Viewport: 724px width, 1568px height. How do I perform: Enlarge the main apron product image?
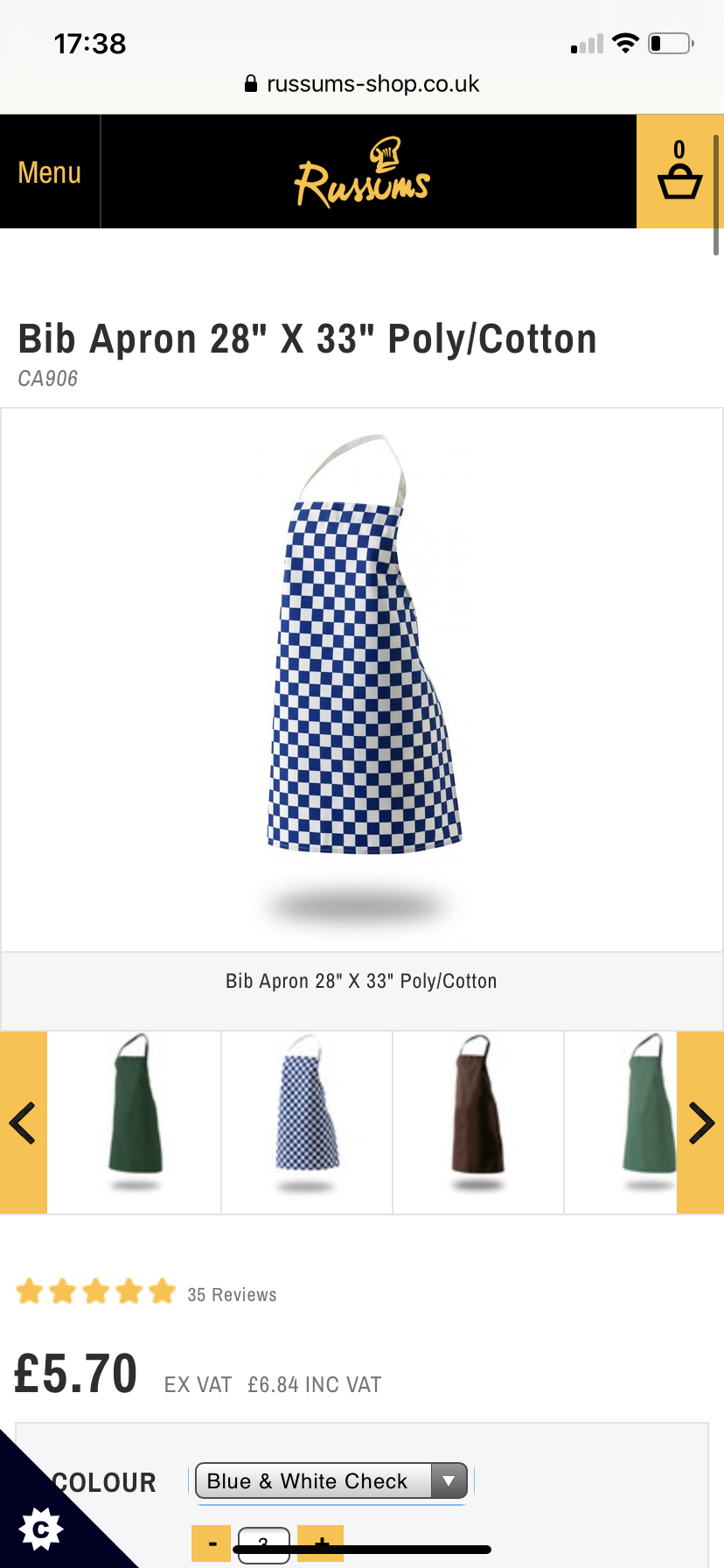pos(362,679)
